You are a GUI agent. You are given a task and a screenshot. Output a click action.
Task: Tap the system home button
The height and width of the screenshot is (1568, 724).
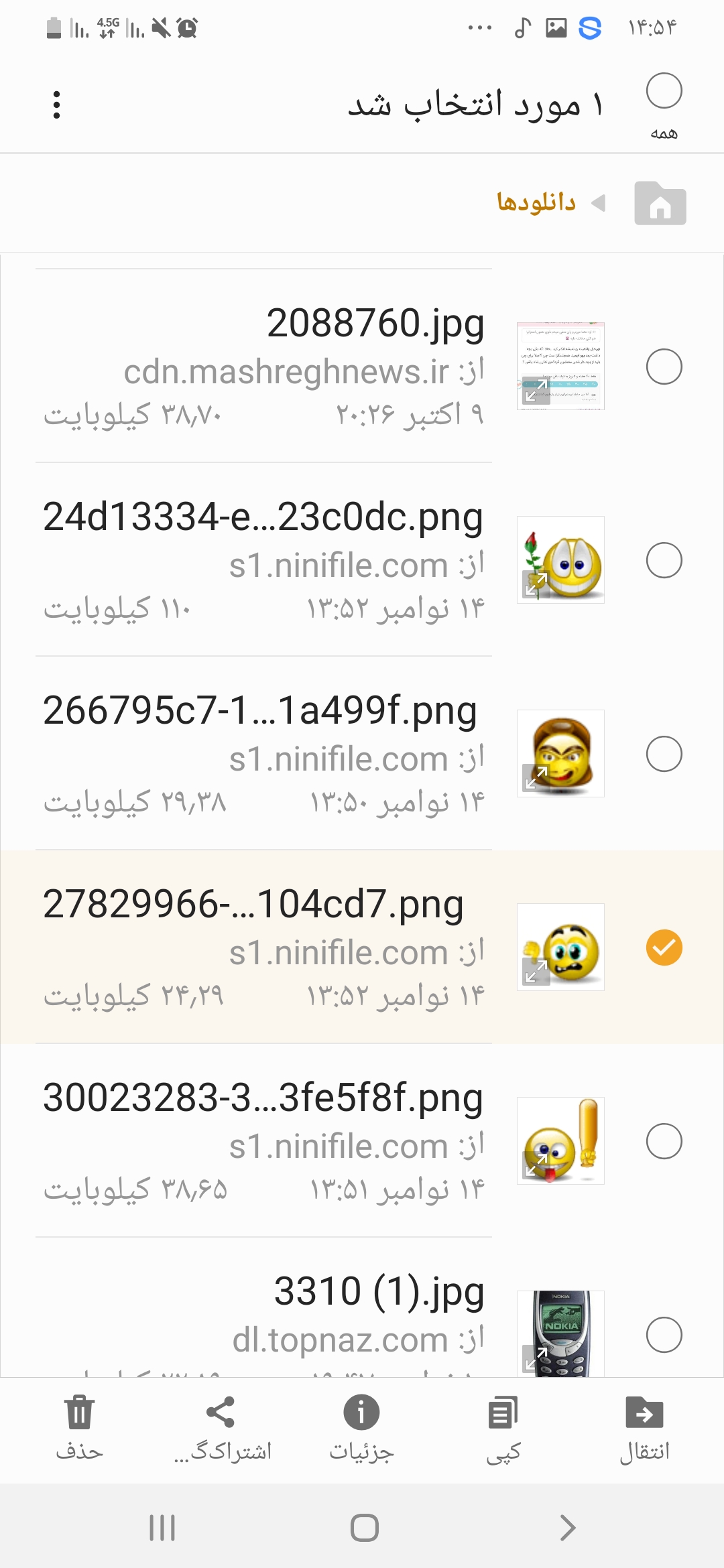(x=364, y=1528)
